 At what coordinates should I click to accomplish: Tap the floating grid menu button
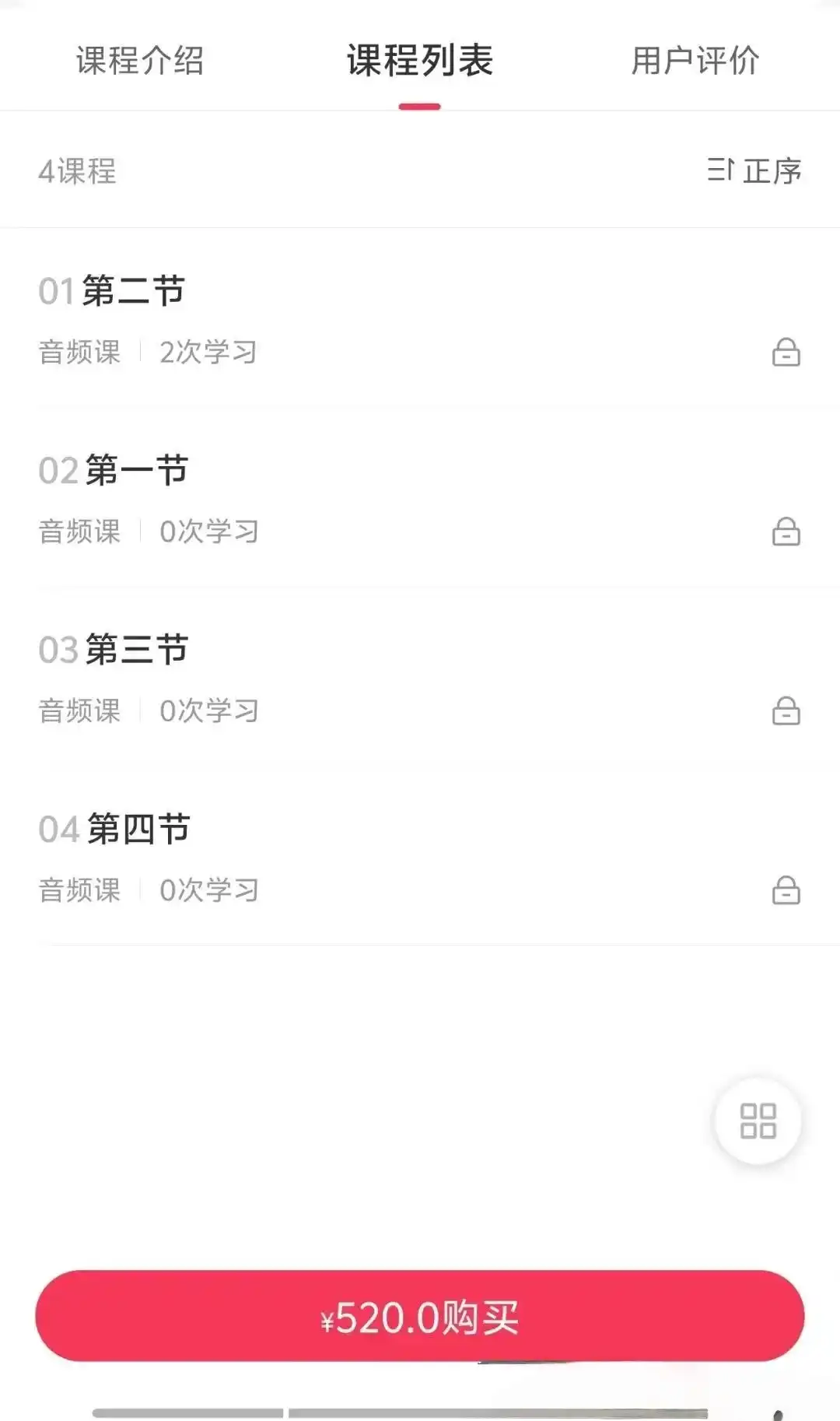click(758, 1121)
